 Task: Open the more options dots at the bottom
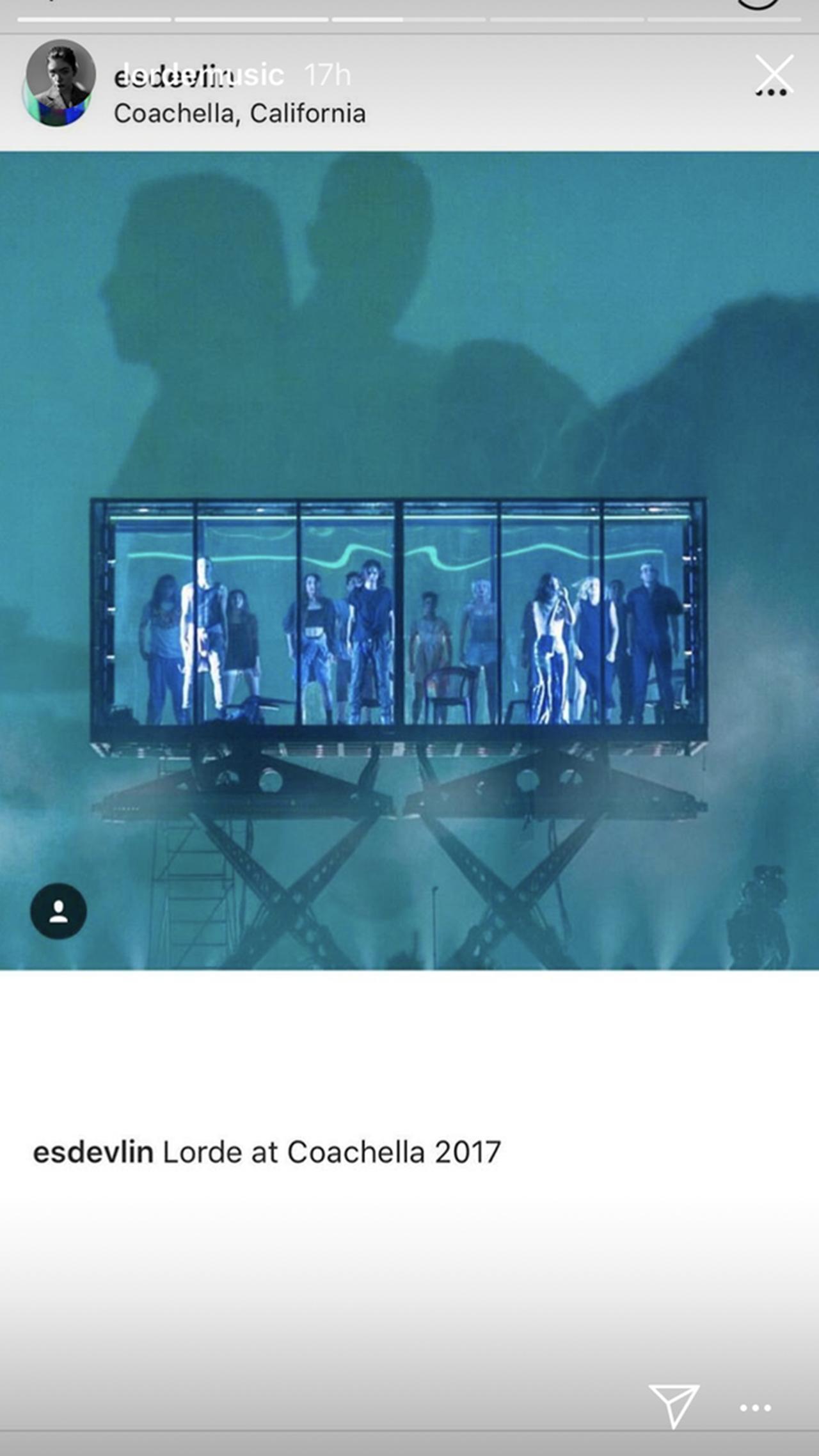click(755, 1407)
